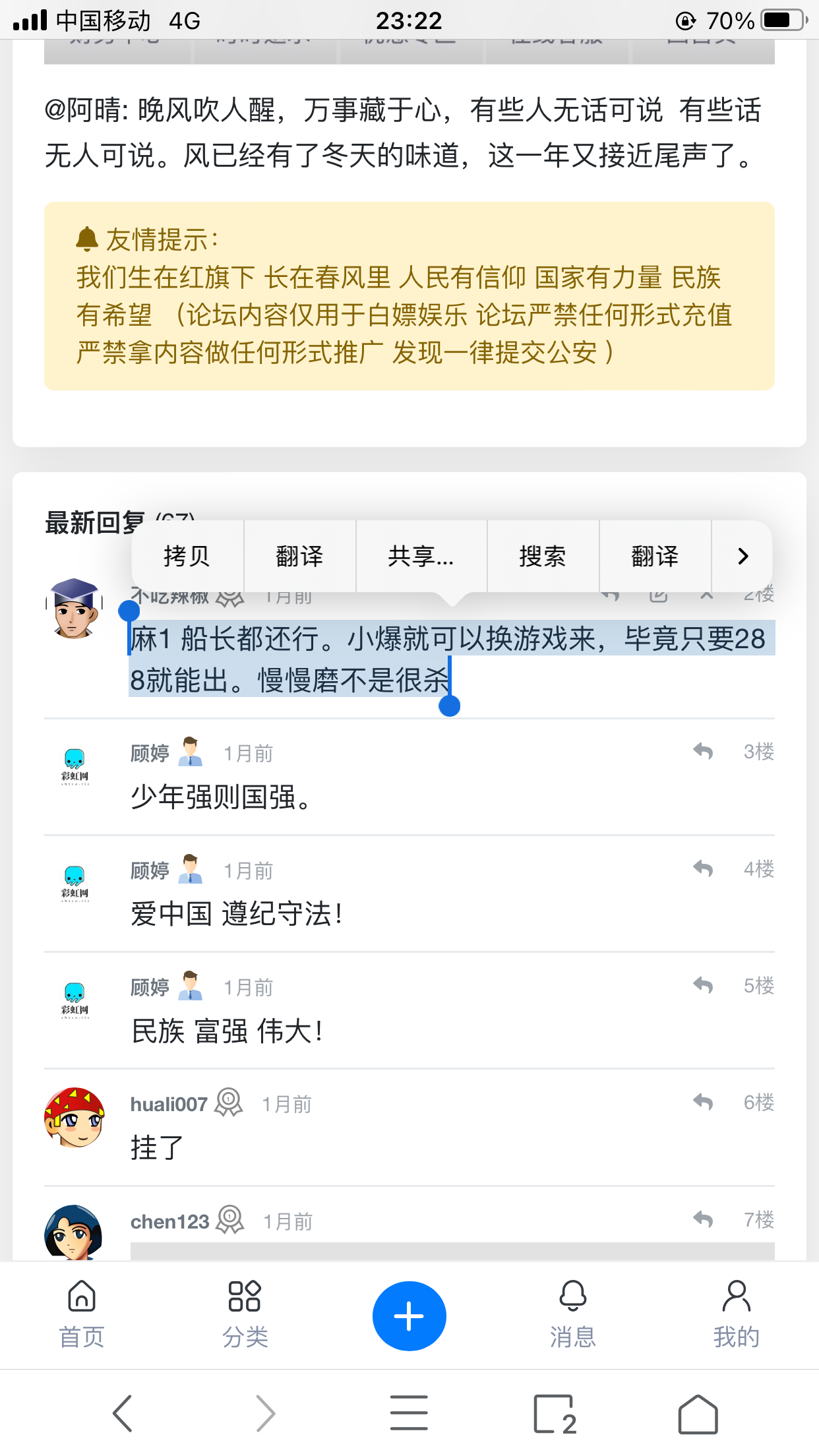Screen dimensions: 819x1456
Task: Open the browser menu
Action: (409, 1413)
